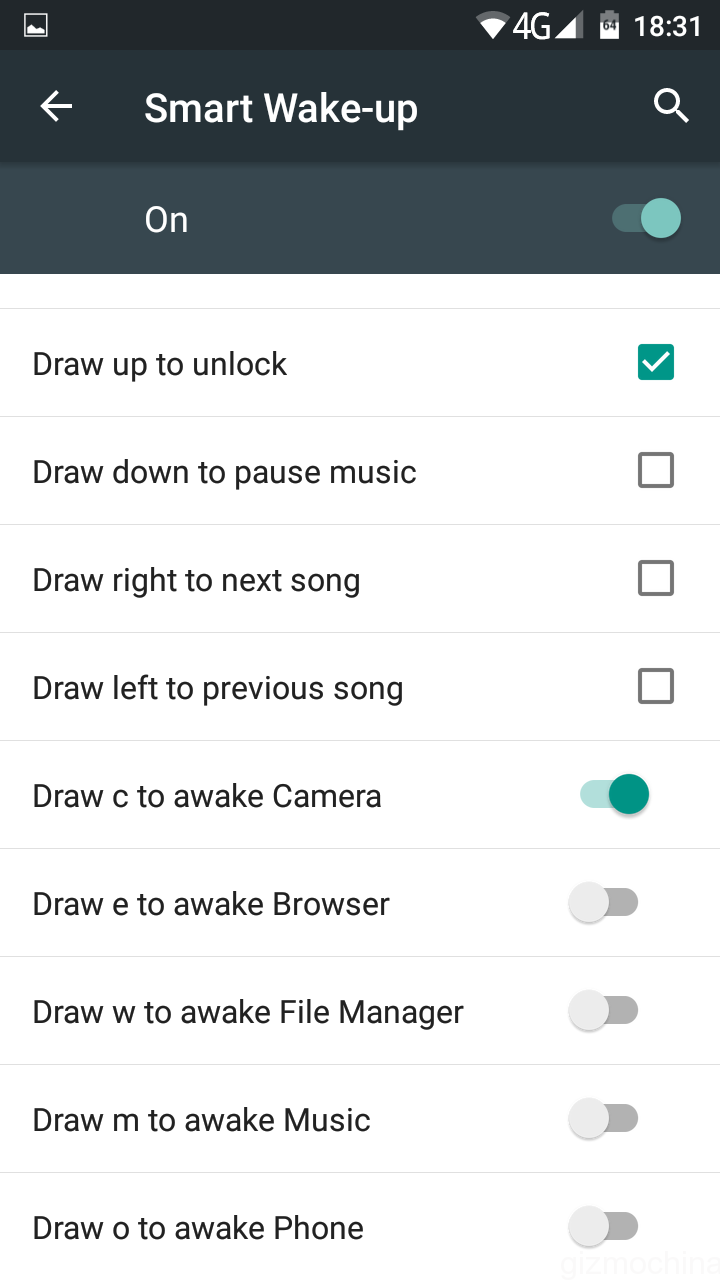Toggle Draw o to awake Phone
The height and width of the screenshot is (1280, 720).
point(603,1226)
